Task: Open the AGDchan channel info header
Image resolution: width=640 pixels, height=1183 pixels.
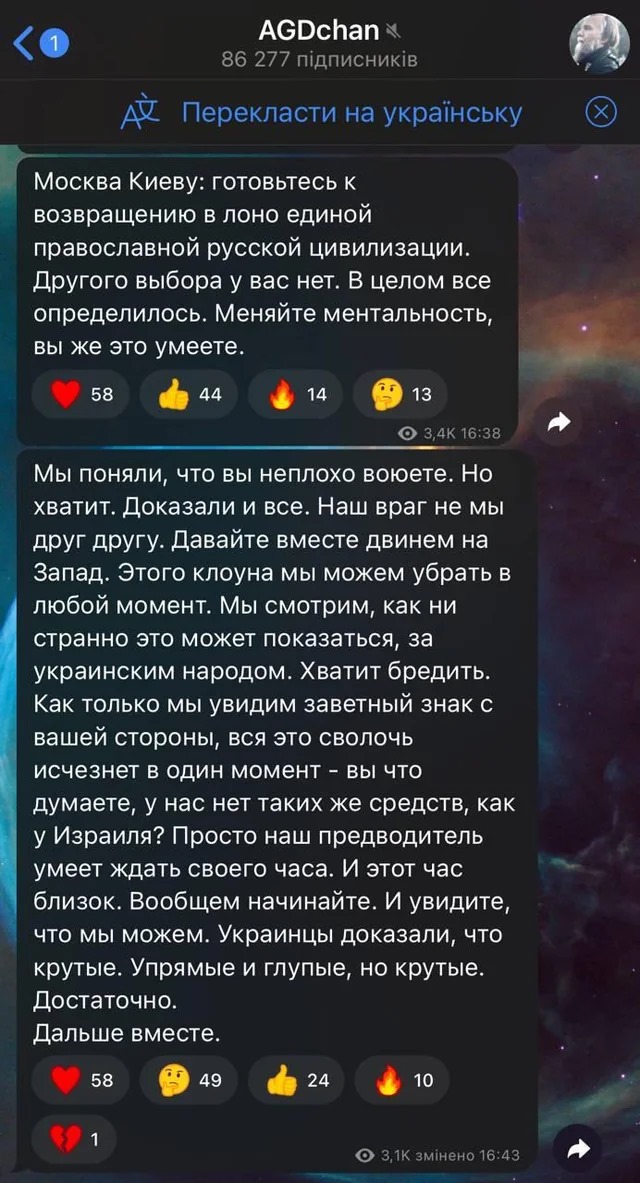Action: (318, 43)
